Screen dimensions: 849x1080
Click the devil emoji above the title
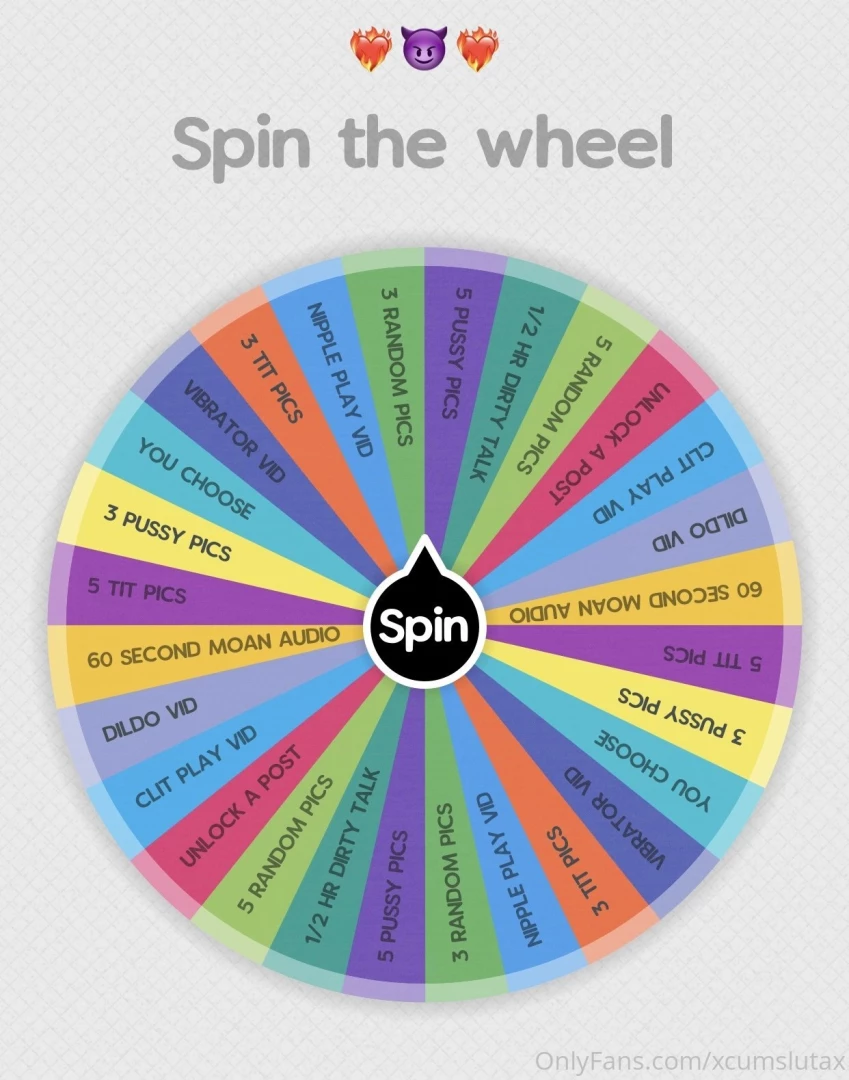(424, 47)
